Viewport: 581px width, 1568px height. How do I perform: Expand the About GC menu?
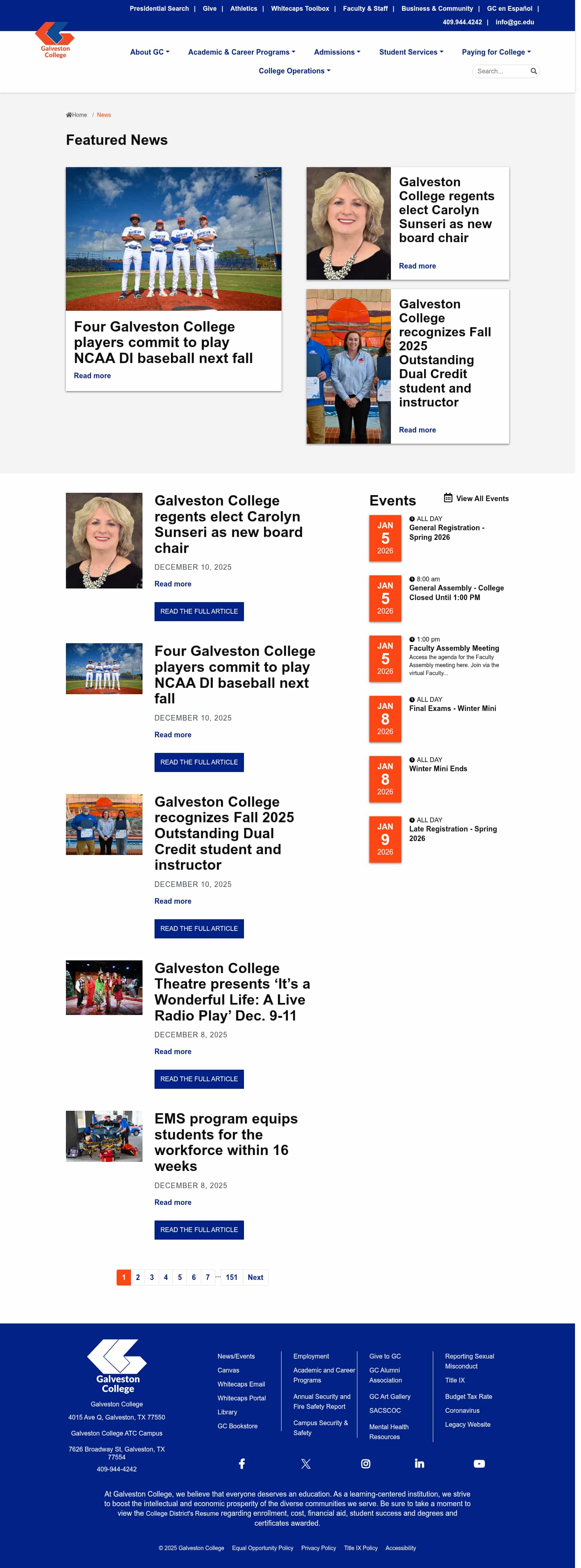click(x=149, y=52)
